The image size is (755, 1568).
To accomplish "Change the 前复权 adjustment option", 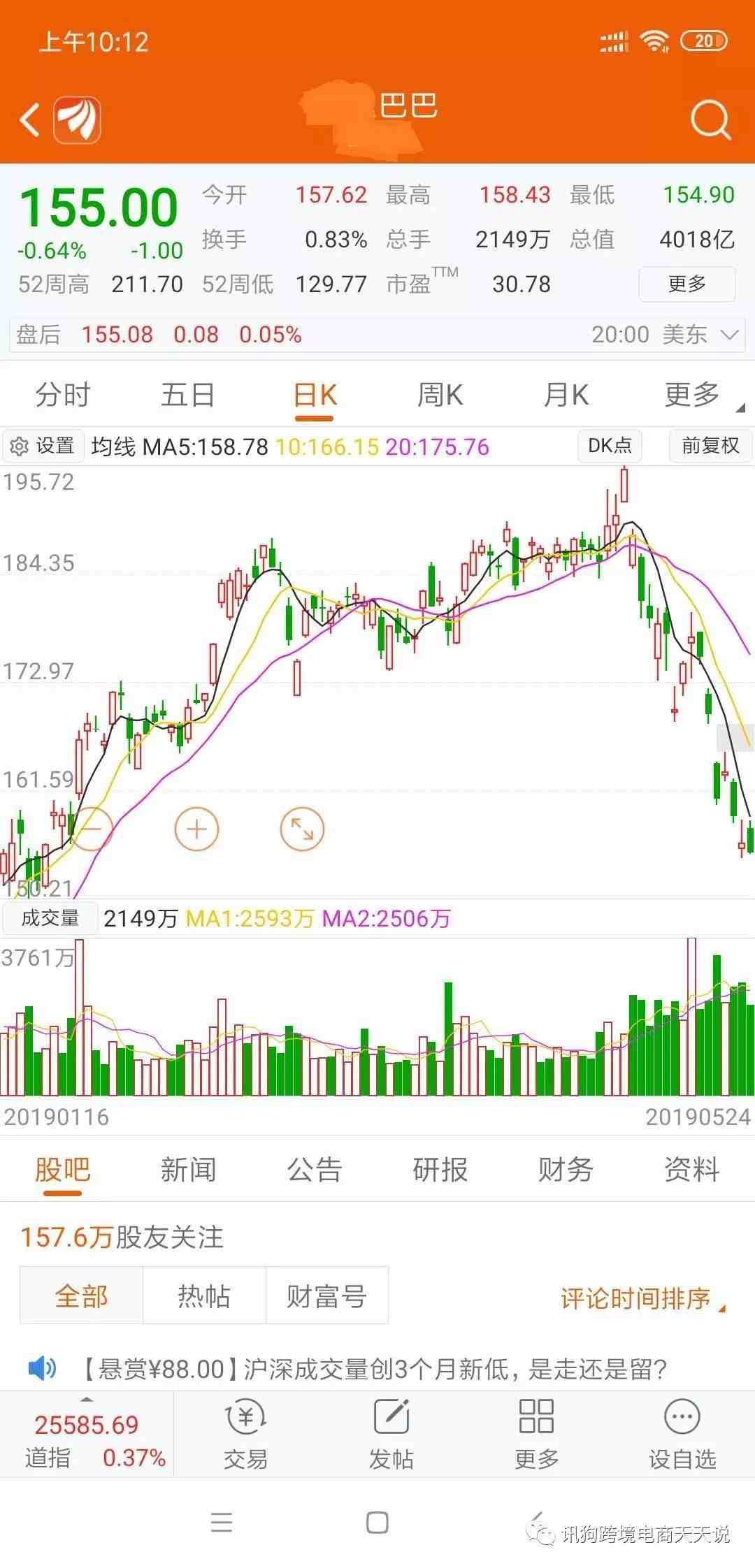I will tap(710, 446).
